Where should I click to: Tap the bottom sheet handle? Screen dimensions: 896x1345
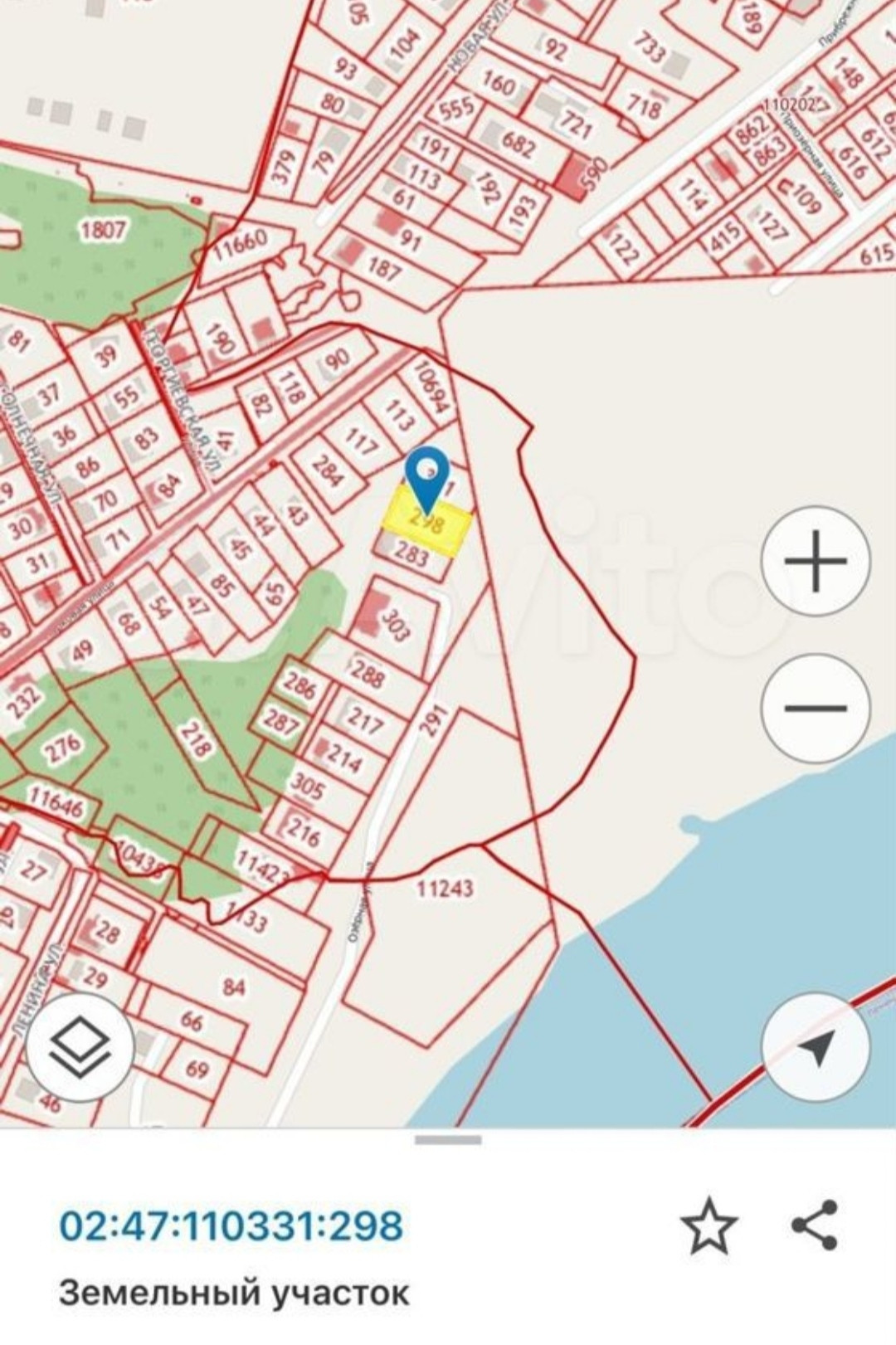[x=448, y=1140]
